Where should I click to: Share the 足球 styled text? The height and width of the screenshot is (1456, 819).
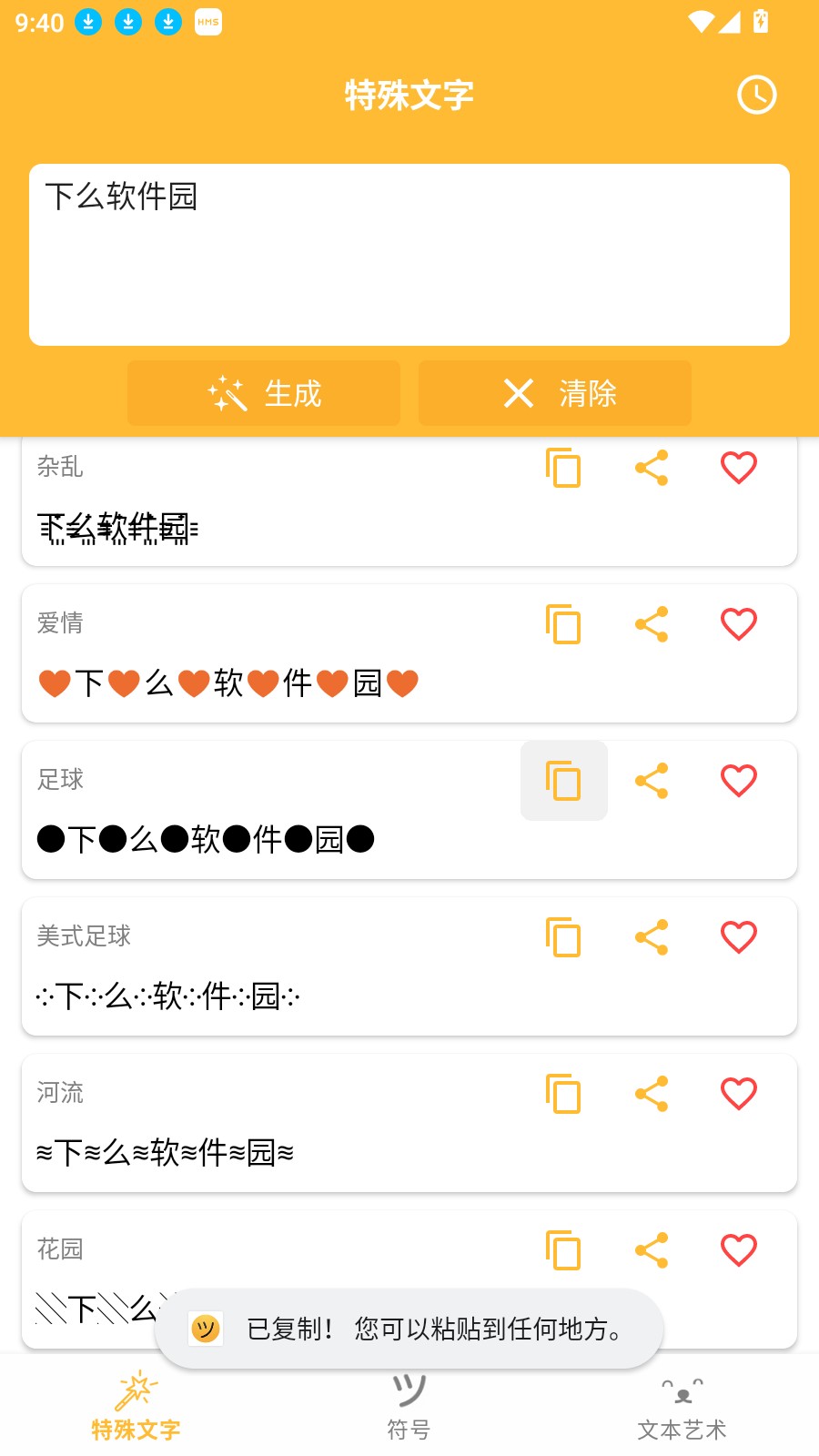click(x=651, y=781)
